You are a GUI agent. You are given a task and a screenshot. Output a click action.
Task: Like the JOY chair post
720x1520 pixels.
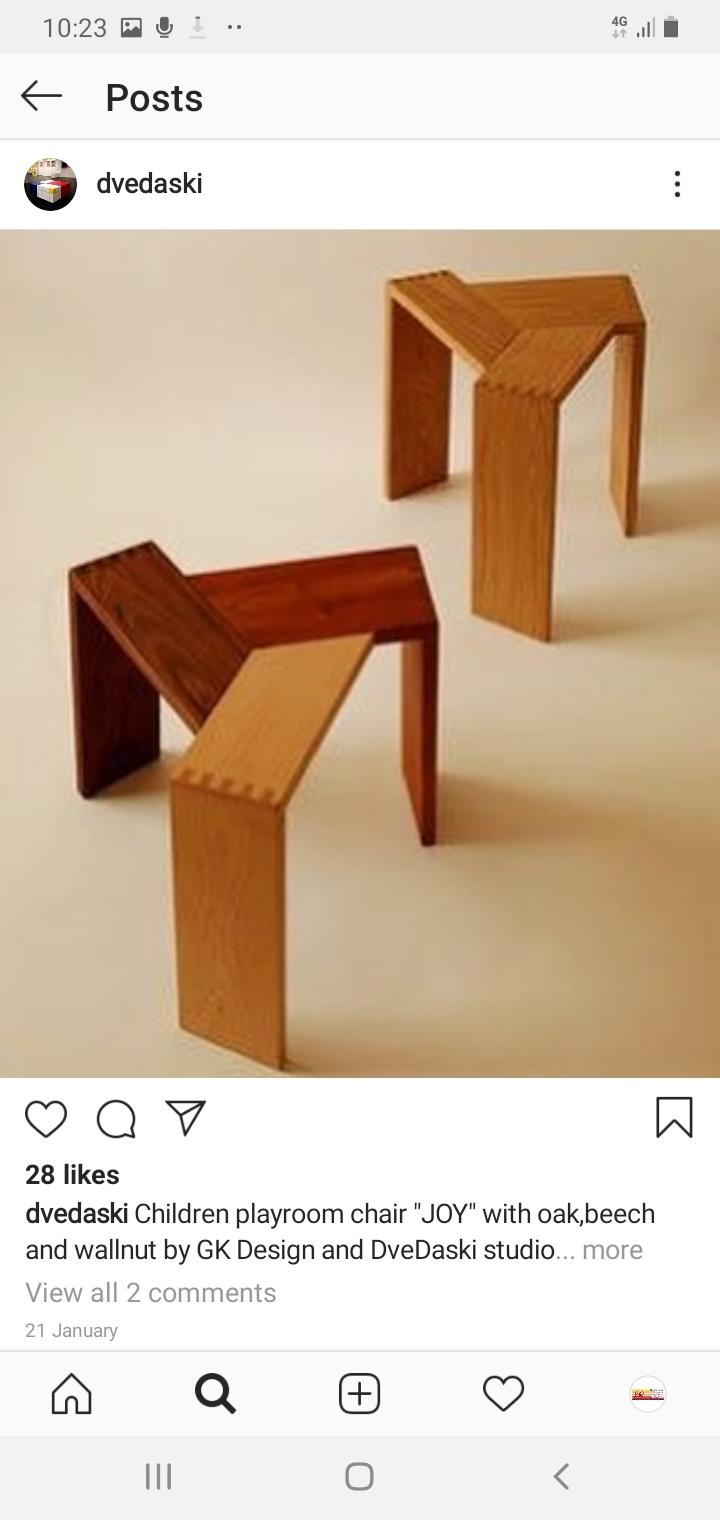tap(46, 1118)
